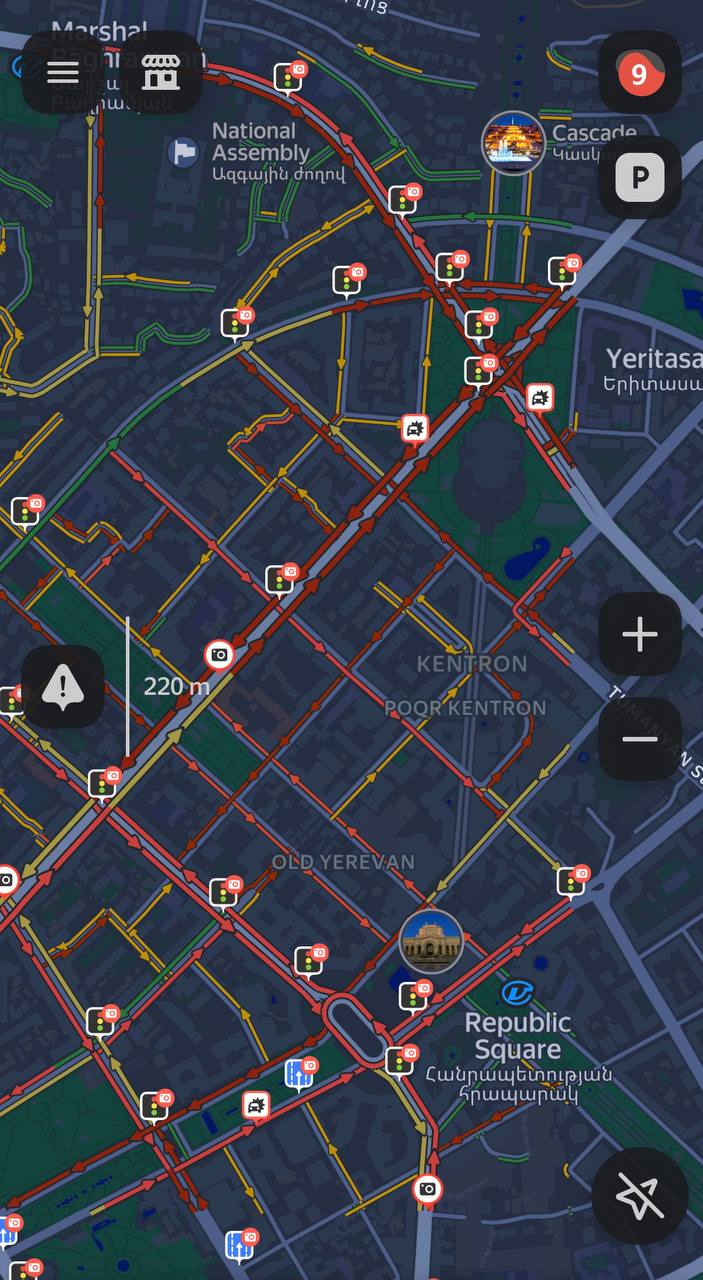Open the store places button
This screenshot has height=1280, width=703.
[x=160, y=72]
